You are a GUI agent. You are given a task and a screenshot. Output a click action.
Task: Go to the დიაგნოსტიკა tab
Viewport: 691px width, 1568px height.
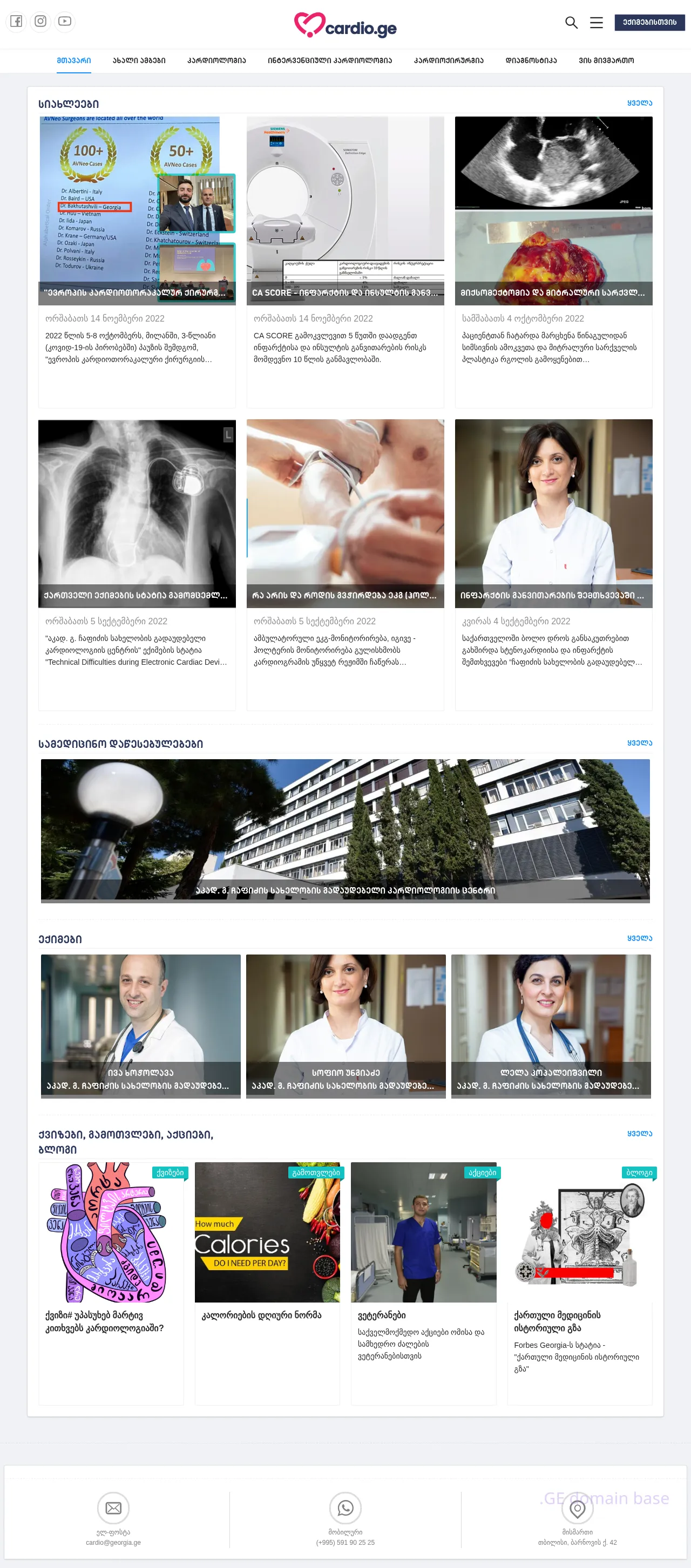coord(531,61)
